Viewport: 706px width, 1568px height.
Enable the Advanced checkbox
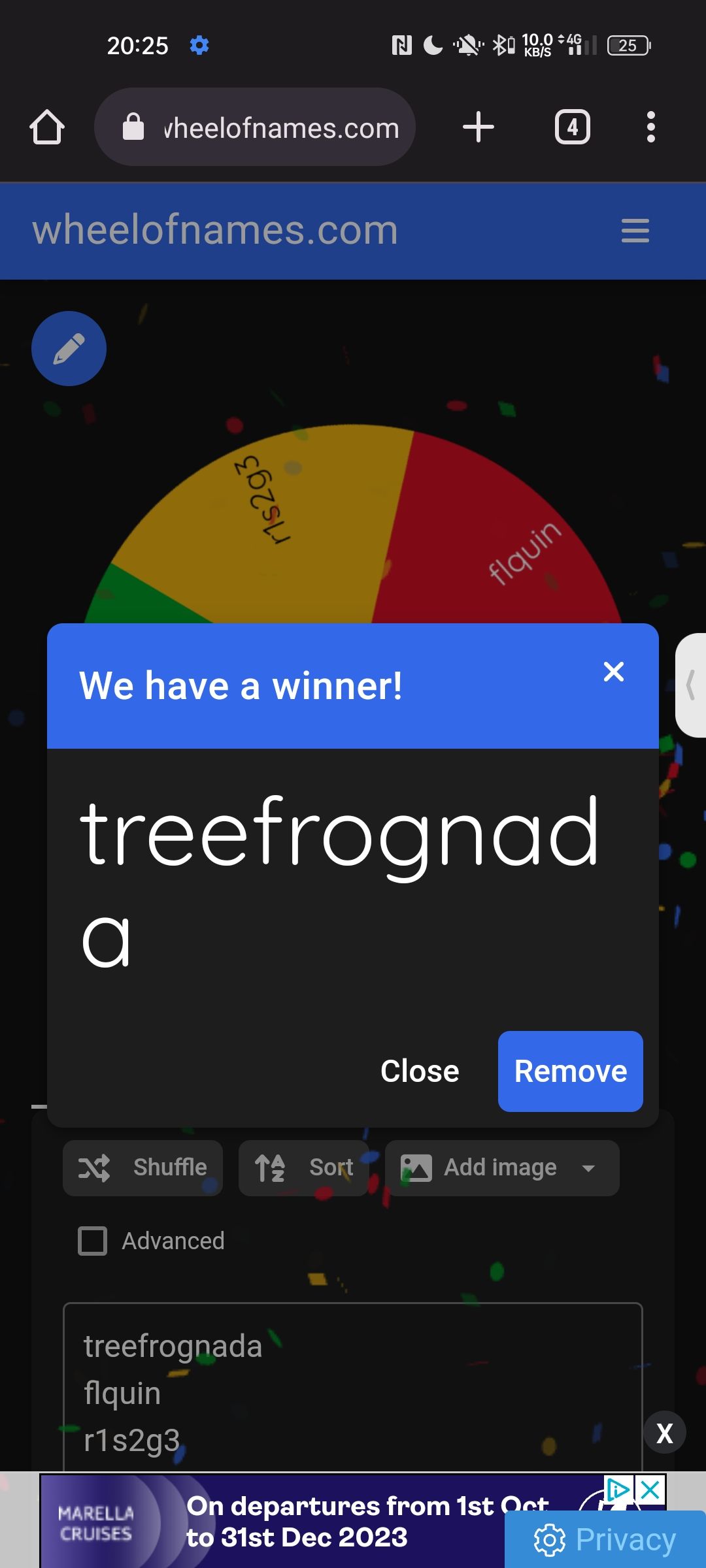pyautogui.click(x=92, y=1241)
